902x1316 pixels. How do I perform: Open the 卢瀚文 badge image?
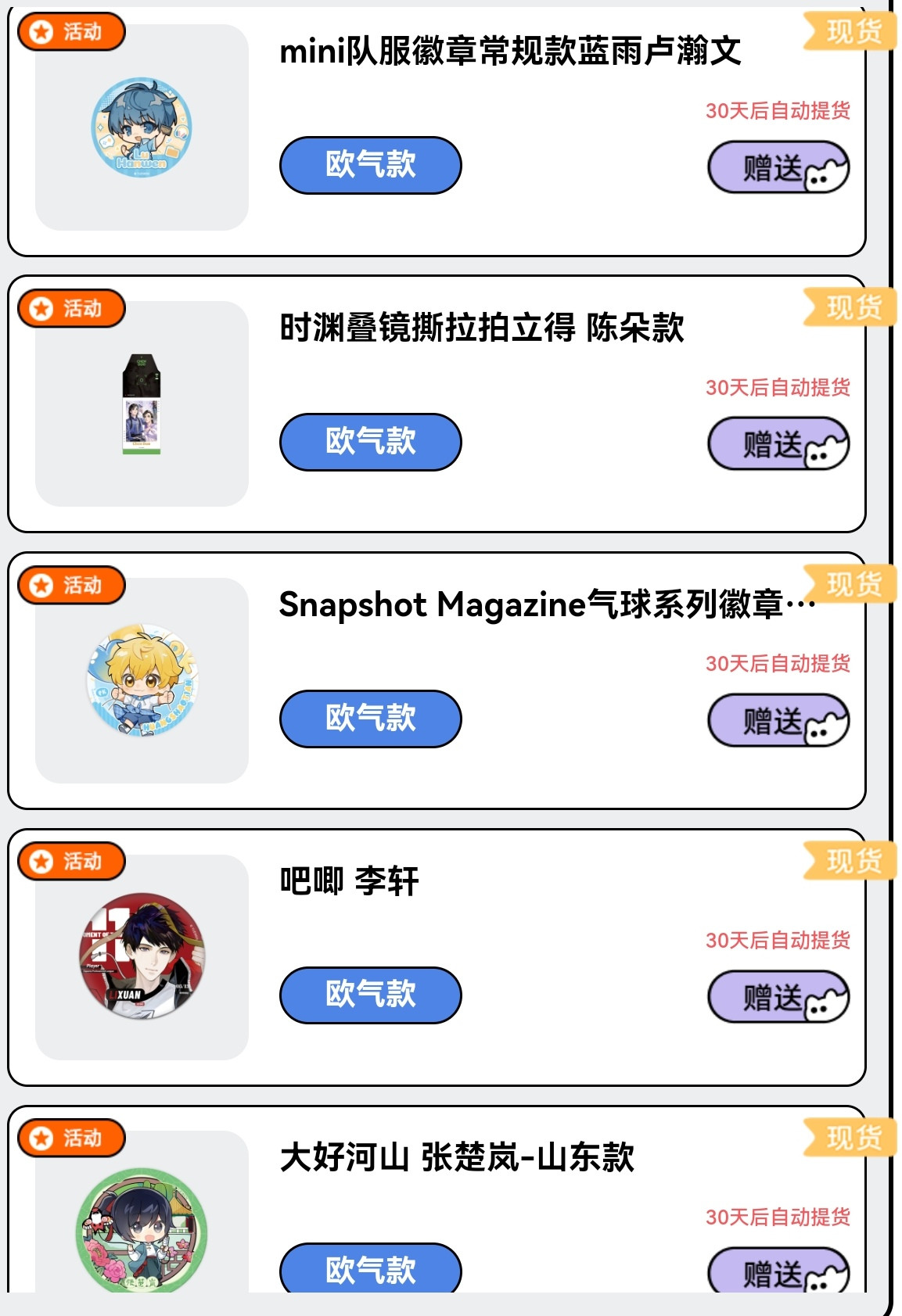click(x=142, y=127)
